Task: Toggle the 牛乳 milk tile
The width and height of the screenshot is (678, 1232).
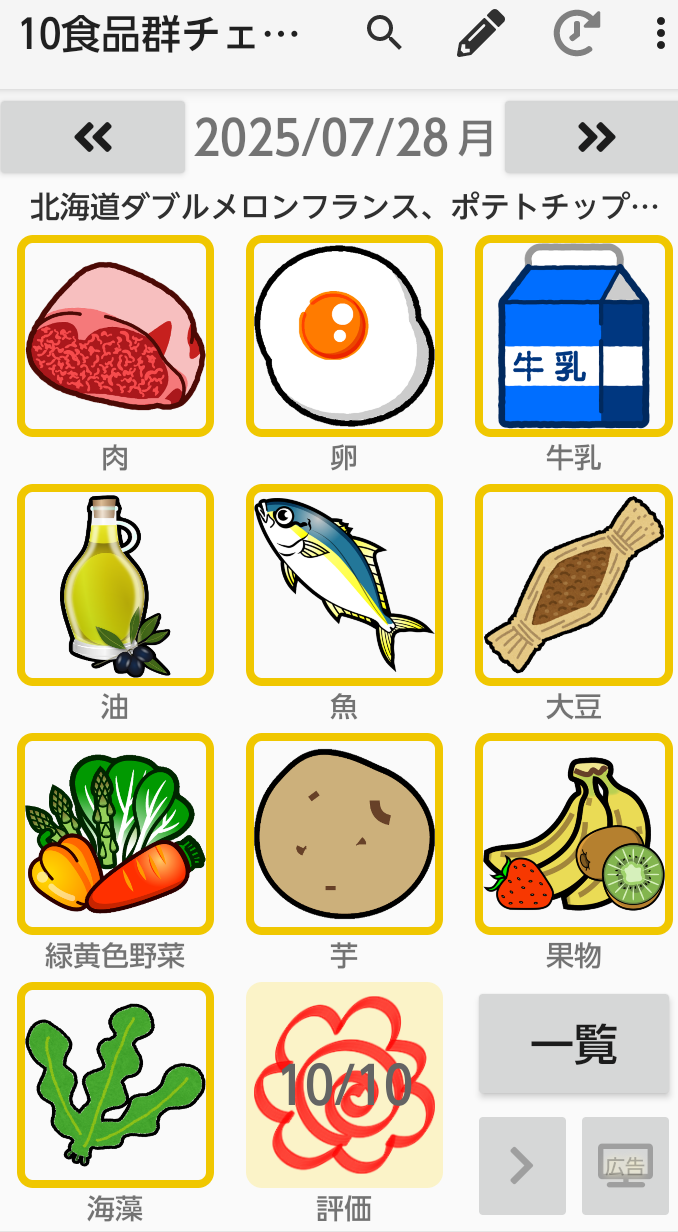Action: point(573,336)
